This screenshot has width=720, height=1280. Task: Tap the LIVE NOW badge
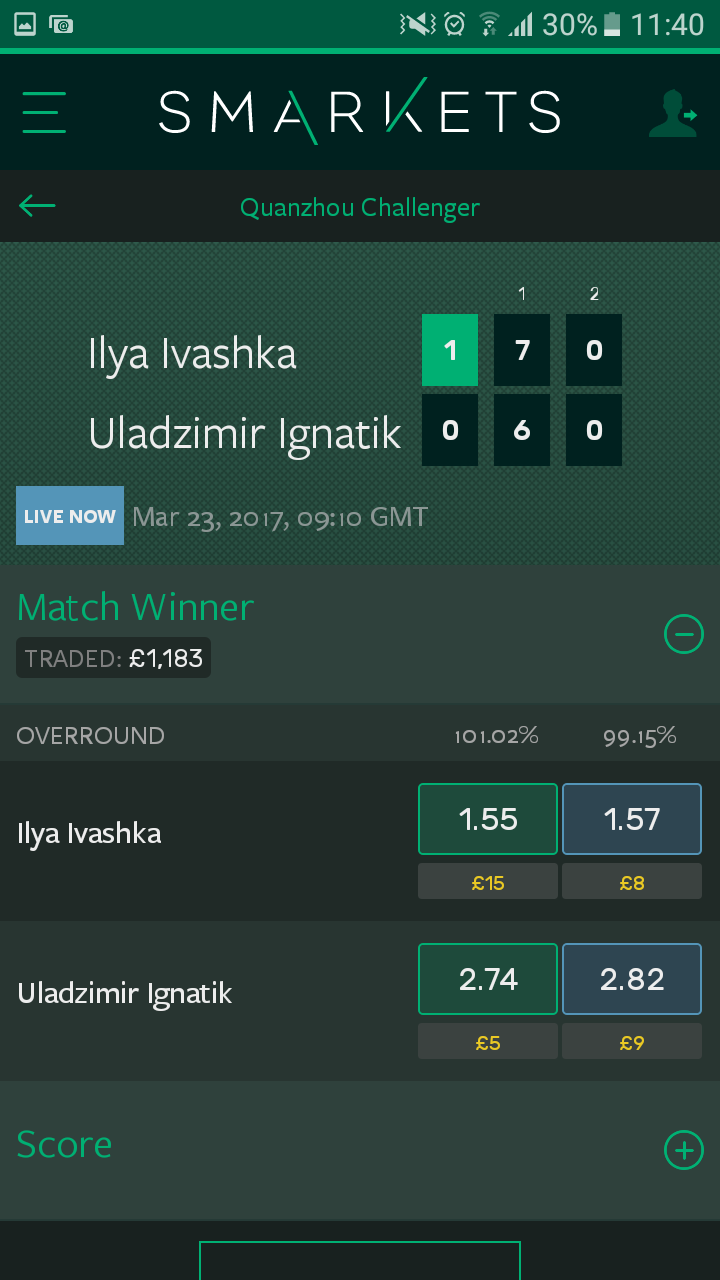pyautogui.click(x=69, y=515)
